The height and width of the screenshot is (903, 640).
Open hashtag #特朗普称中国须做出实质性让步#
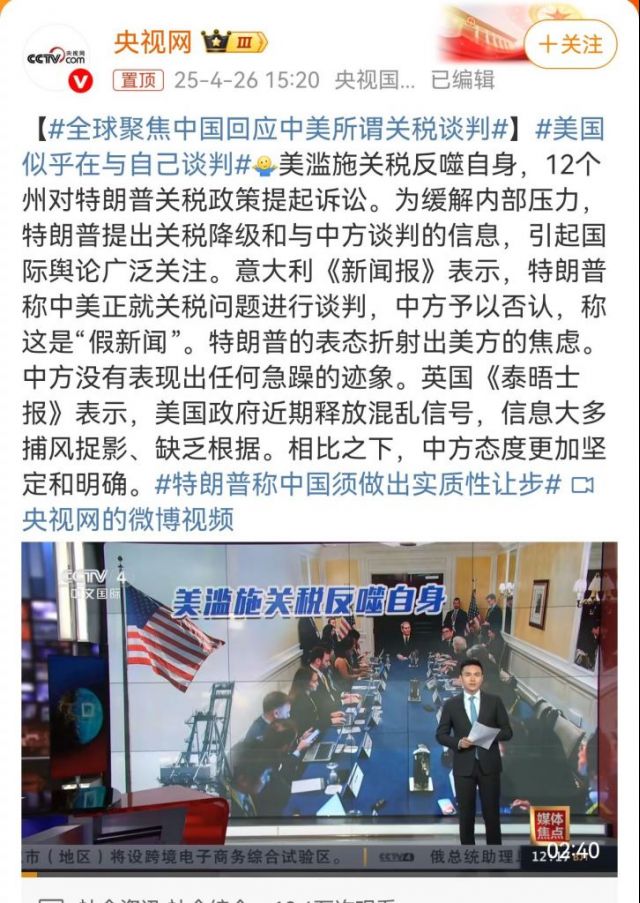click(358, 485)
